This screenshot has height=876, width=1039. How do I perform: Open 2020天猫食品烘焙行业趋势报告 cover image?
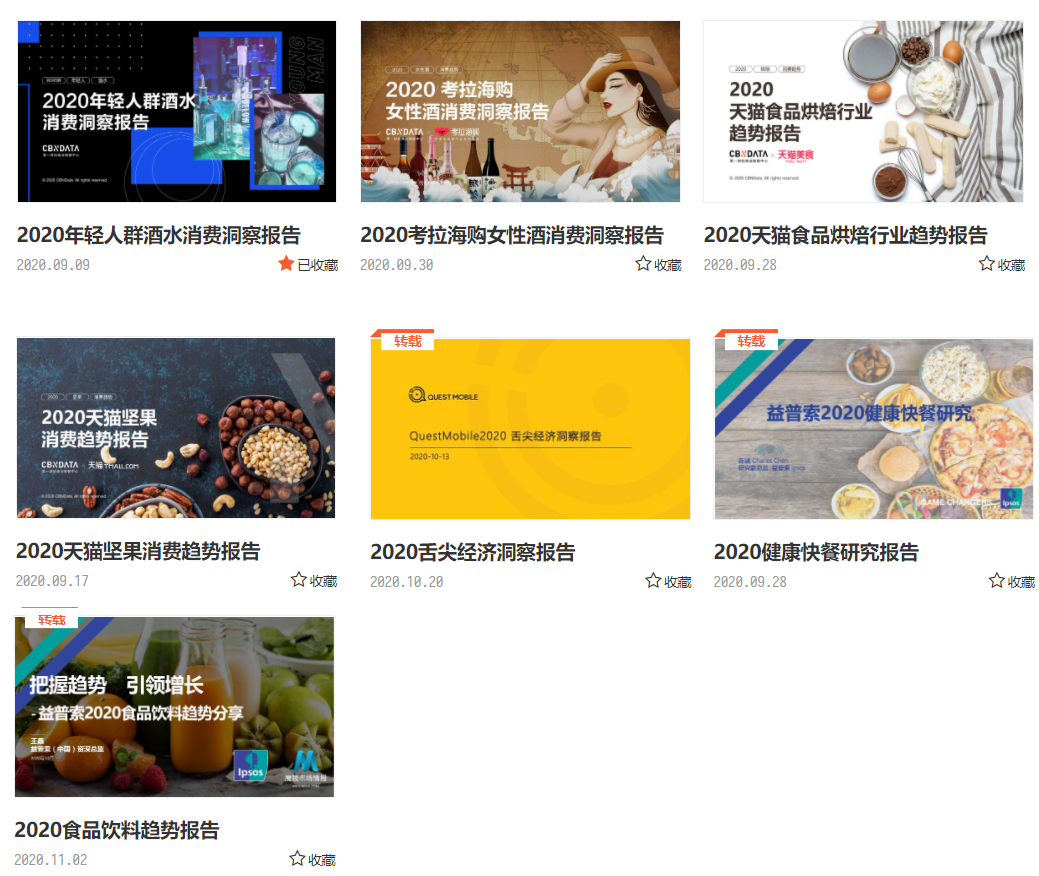(863, 111)
